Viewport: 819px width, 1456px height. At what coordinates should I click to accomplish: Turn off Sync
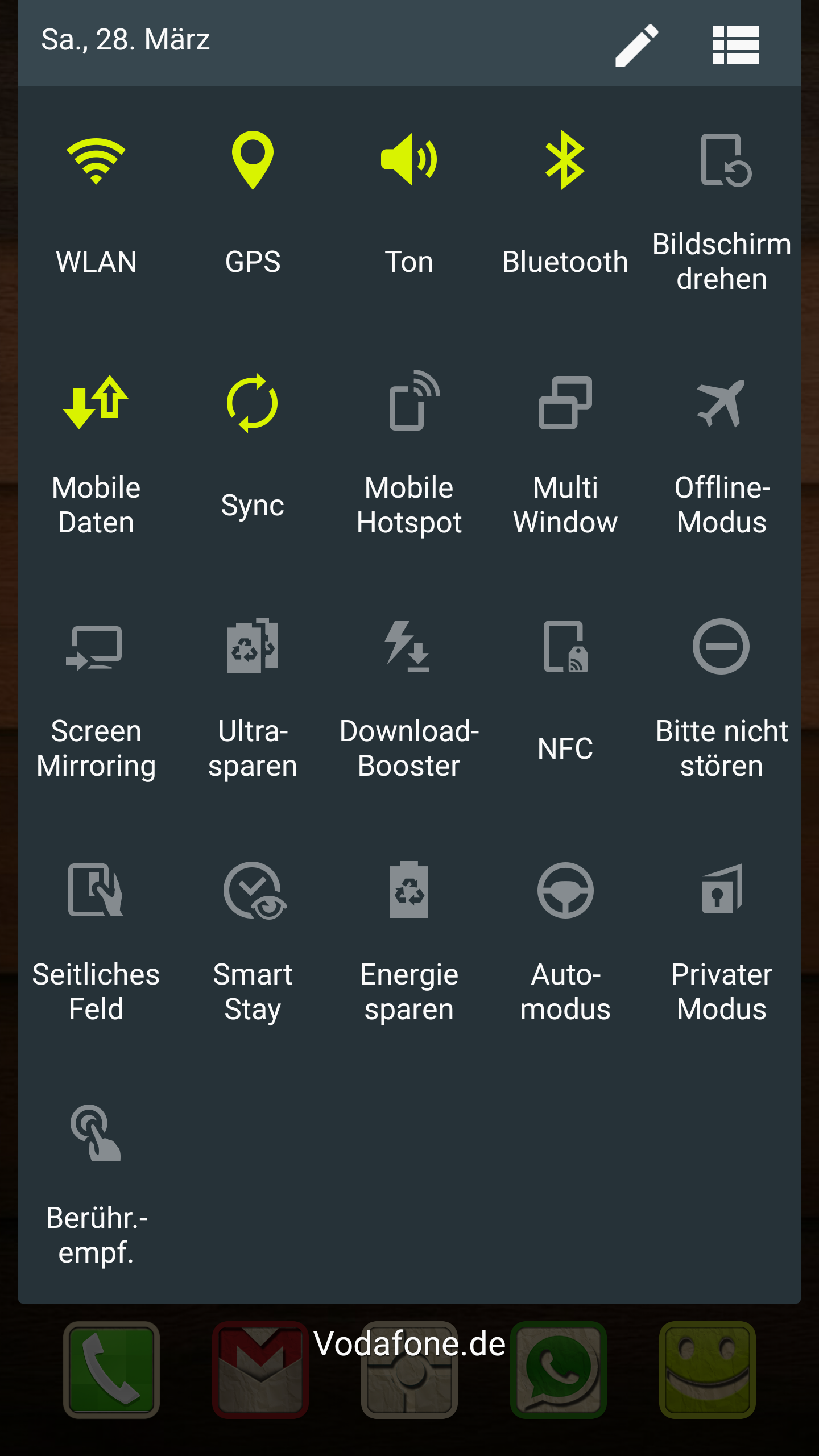pyautogui.click(x=253, y=404)
